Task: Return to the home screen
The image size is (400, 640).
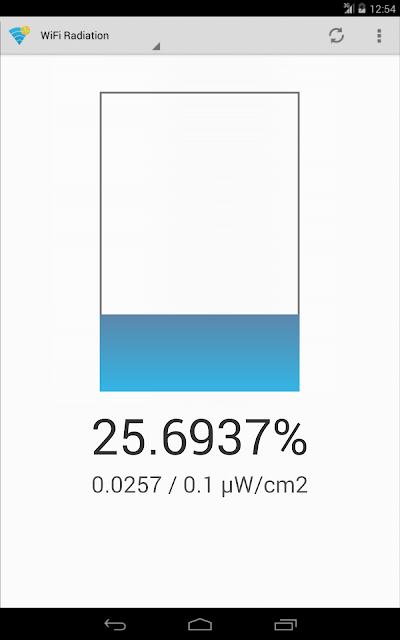Action: (x=200, y=624)
